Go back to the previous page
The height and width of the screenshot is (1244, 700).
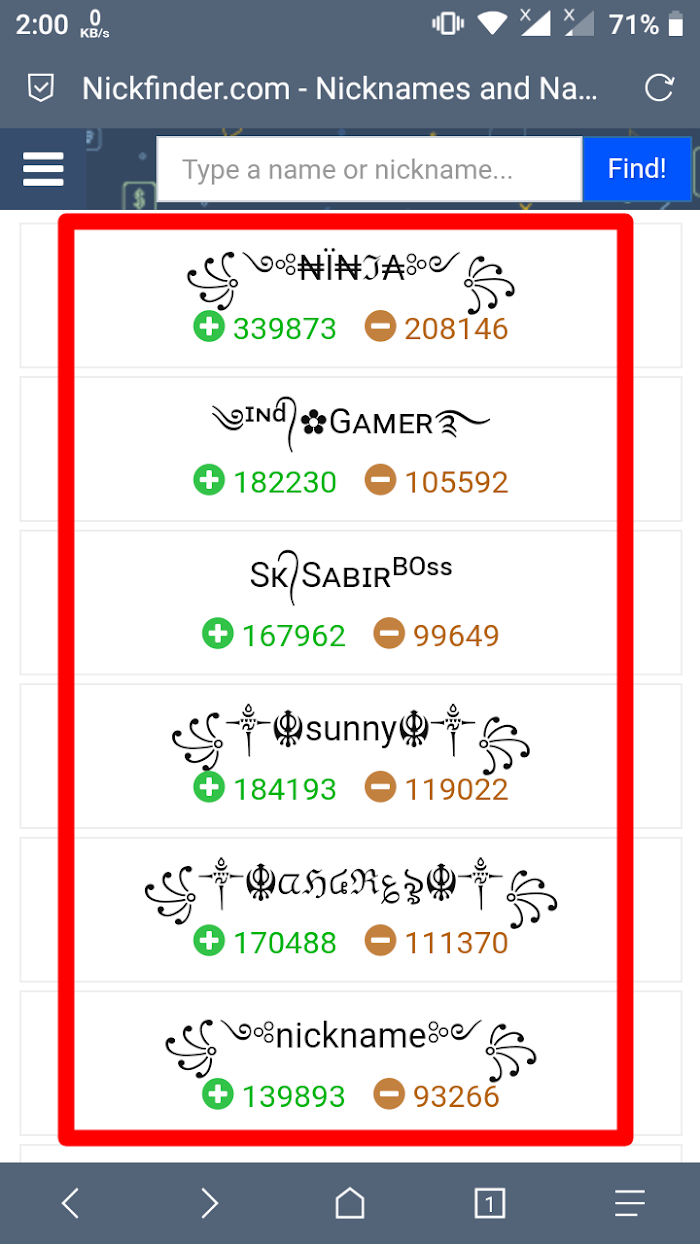point(70,1203)
